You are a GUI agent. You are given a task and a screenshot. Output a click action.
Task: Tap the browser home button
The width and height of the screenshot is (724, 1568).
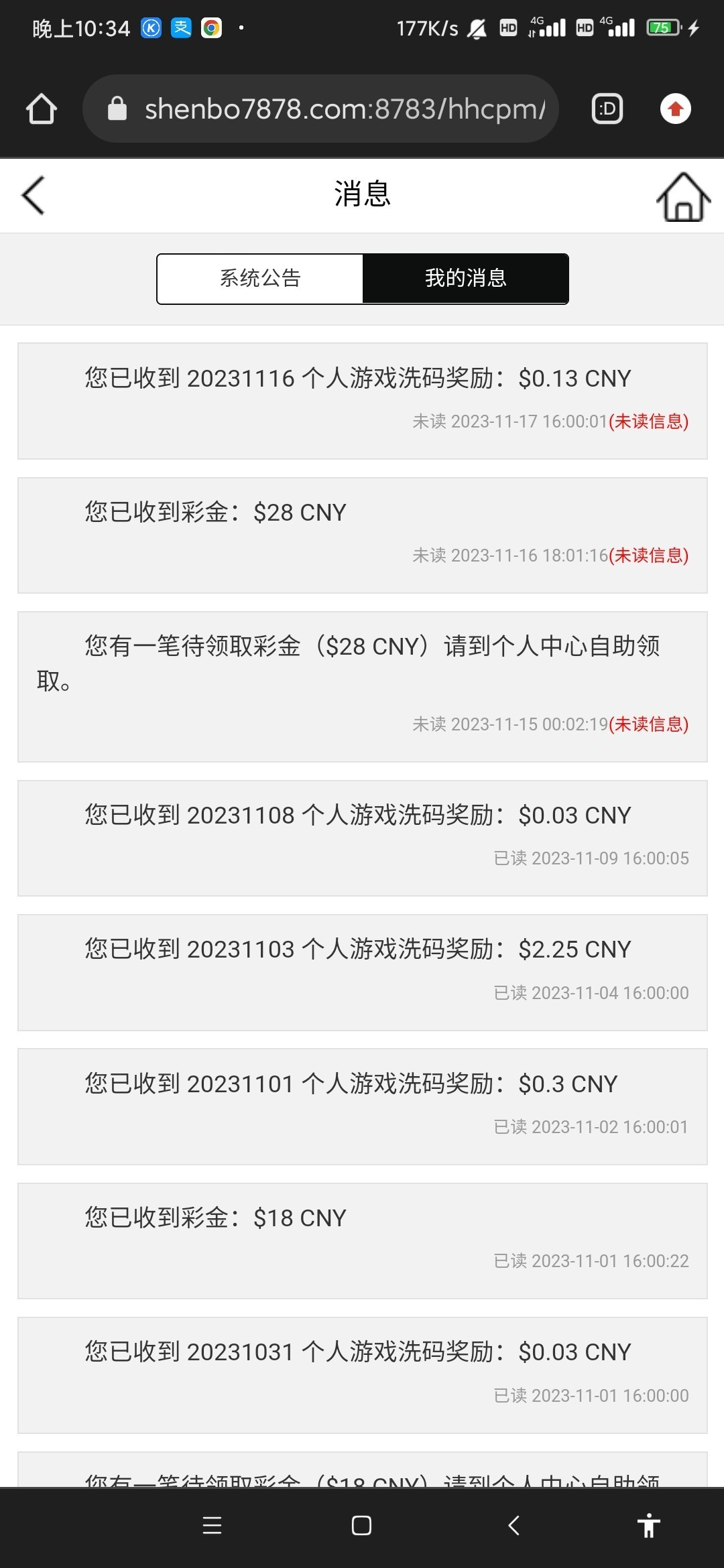click(42, 109)
